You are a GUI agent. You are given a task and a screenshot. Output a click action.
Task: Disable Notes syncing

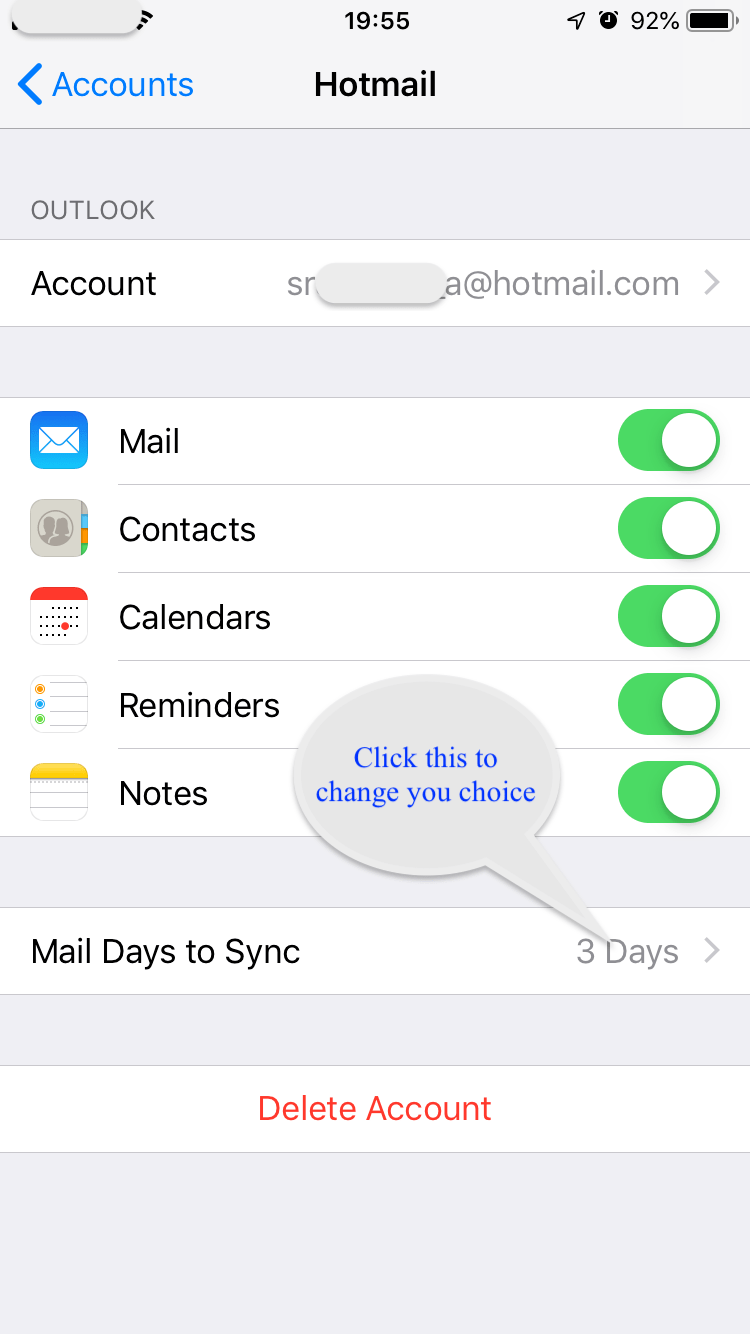[x=668, y=792]
